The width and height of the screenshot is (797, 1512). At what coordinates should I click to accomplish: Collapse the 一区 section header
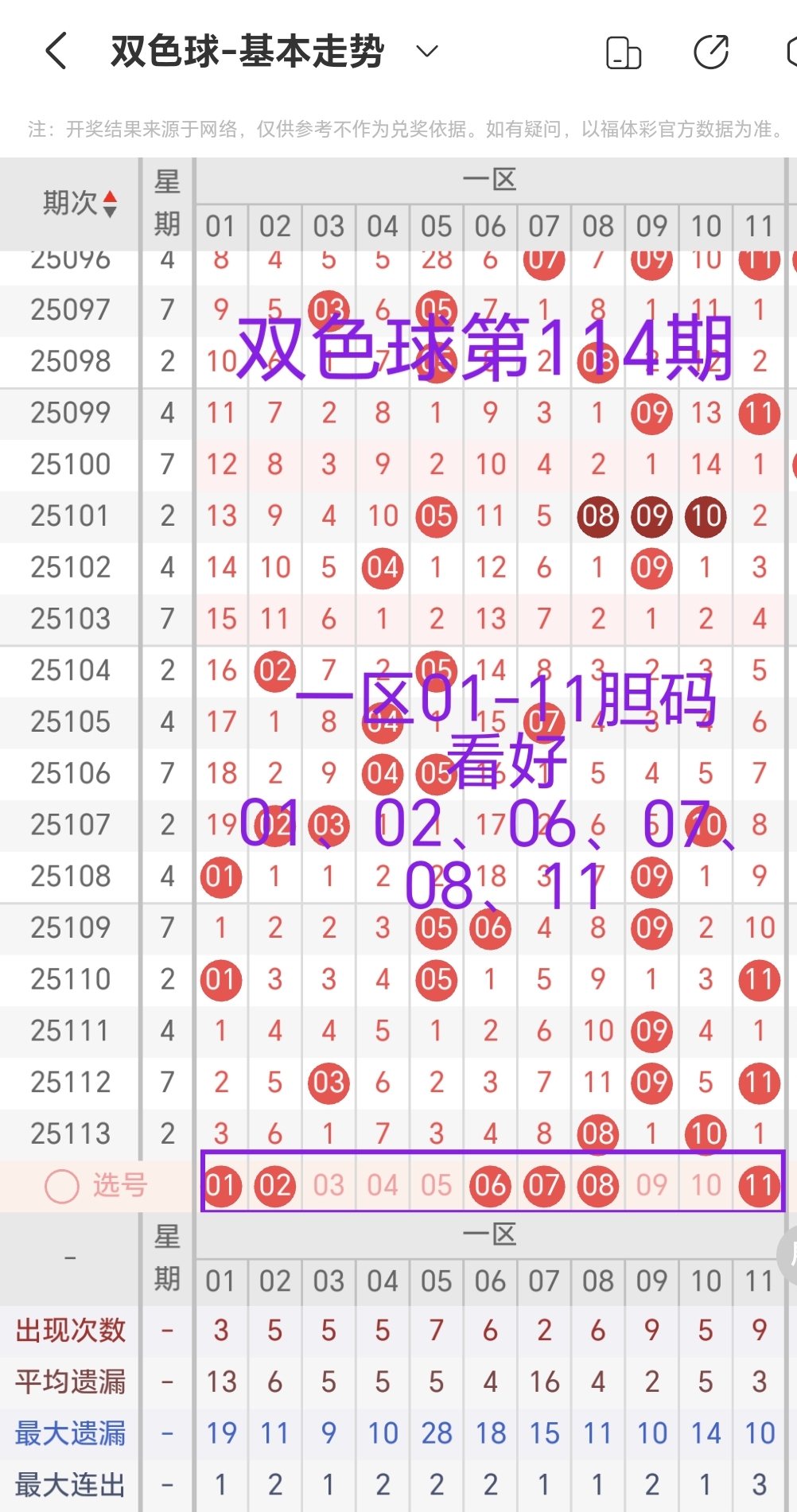tap(490, 177)
